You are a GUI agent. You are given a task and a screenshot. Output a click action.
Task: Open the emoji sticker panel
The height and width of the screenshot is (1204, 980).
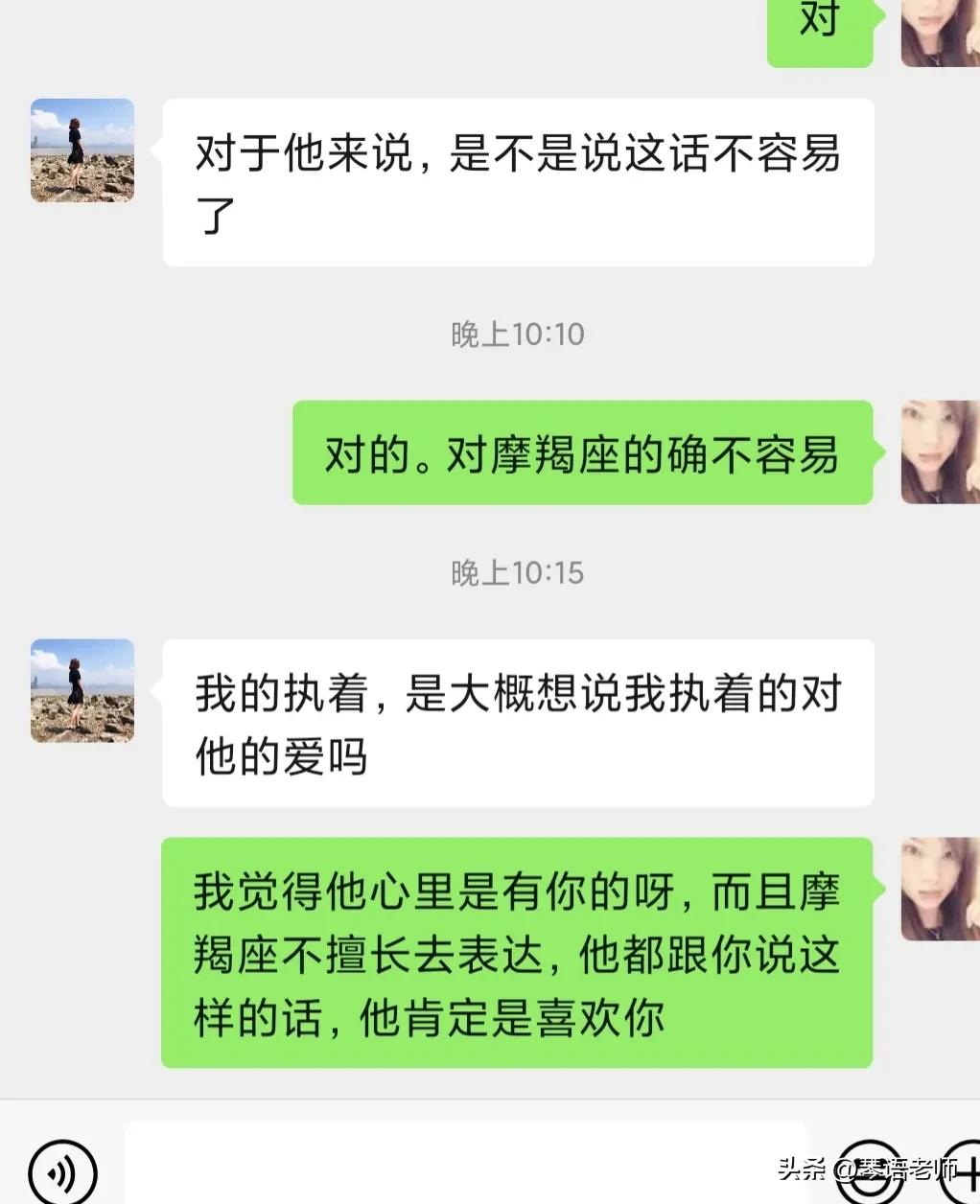pyautogui.click(x=868, y=1171)
